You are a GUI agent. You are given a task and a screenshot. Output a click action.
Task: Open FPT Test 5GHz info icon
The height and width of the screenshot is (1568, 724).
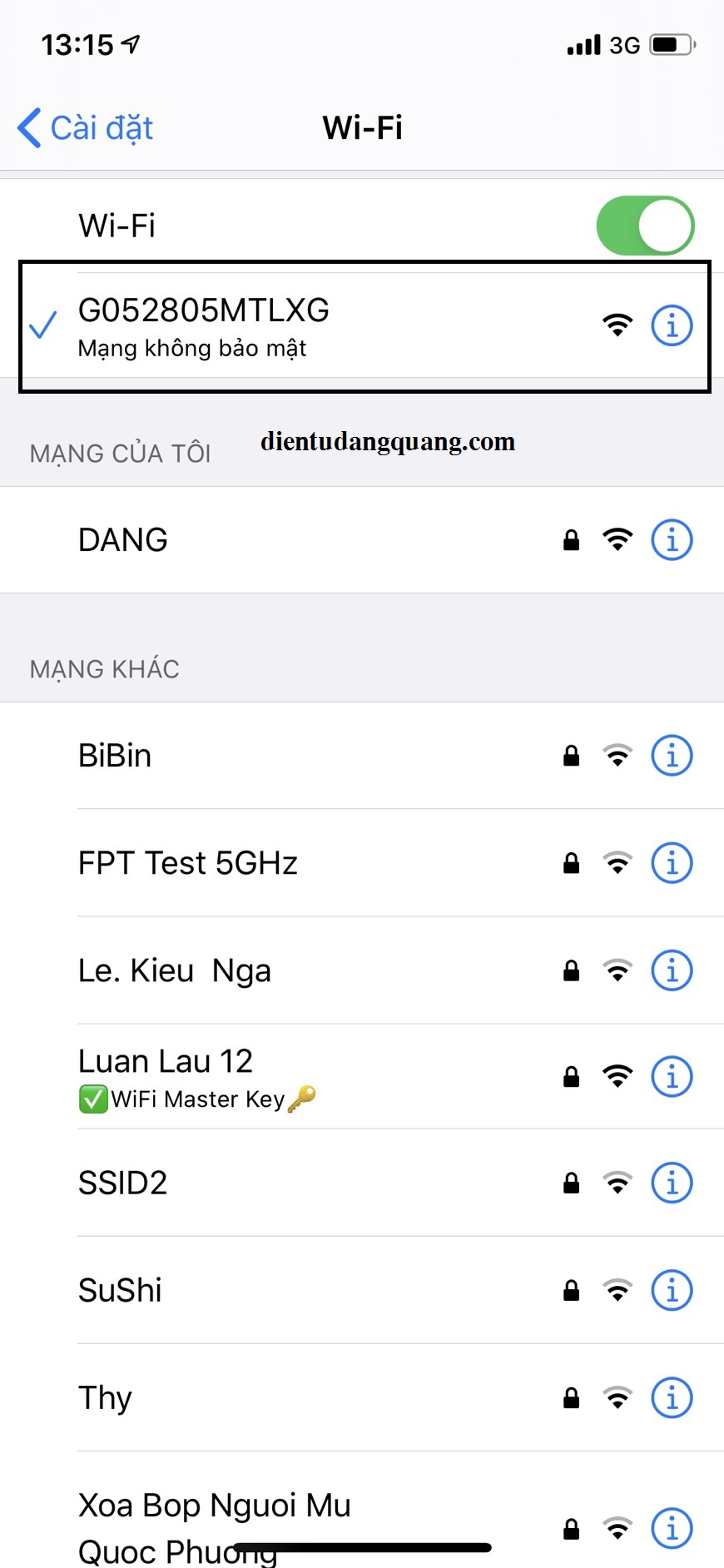click(x=672, y=863)
